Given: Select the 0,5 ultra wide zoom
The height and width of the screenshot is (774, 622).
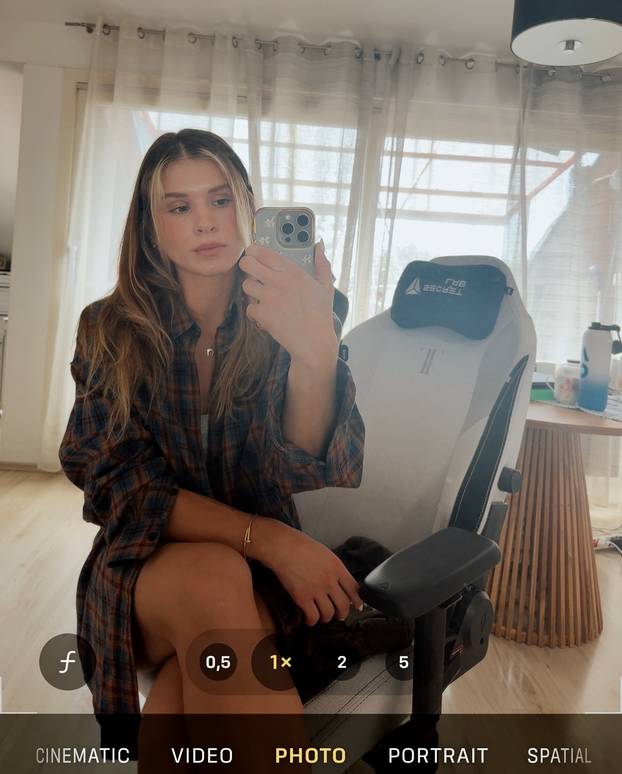Looking at the screenshot, I should 218,662.
